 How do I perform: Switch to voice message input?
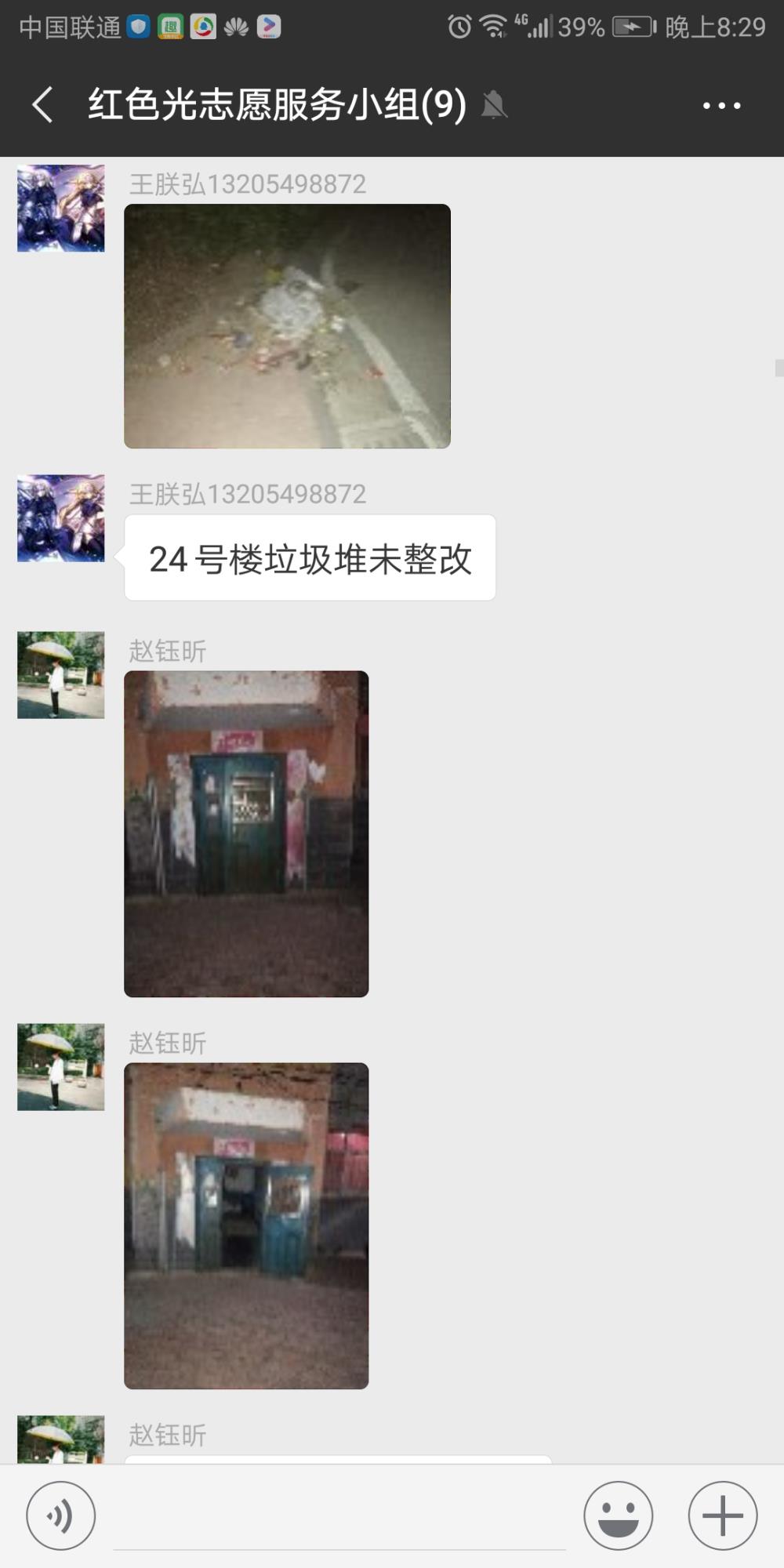(61, 1515)
